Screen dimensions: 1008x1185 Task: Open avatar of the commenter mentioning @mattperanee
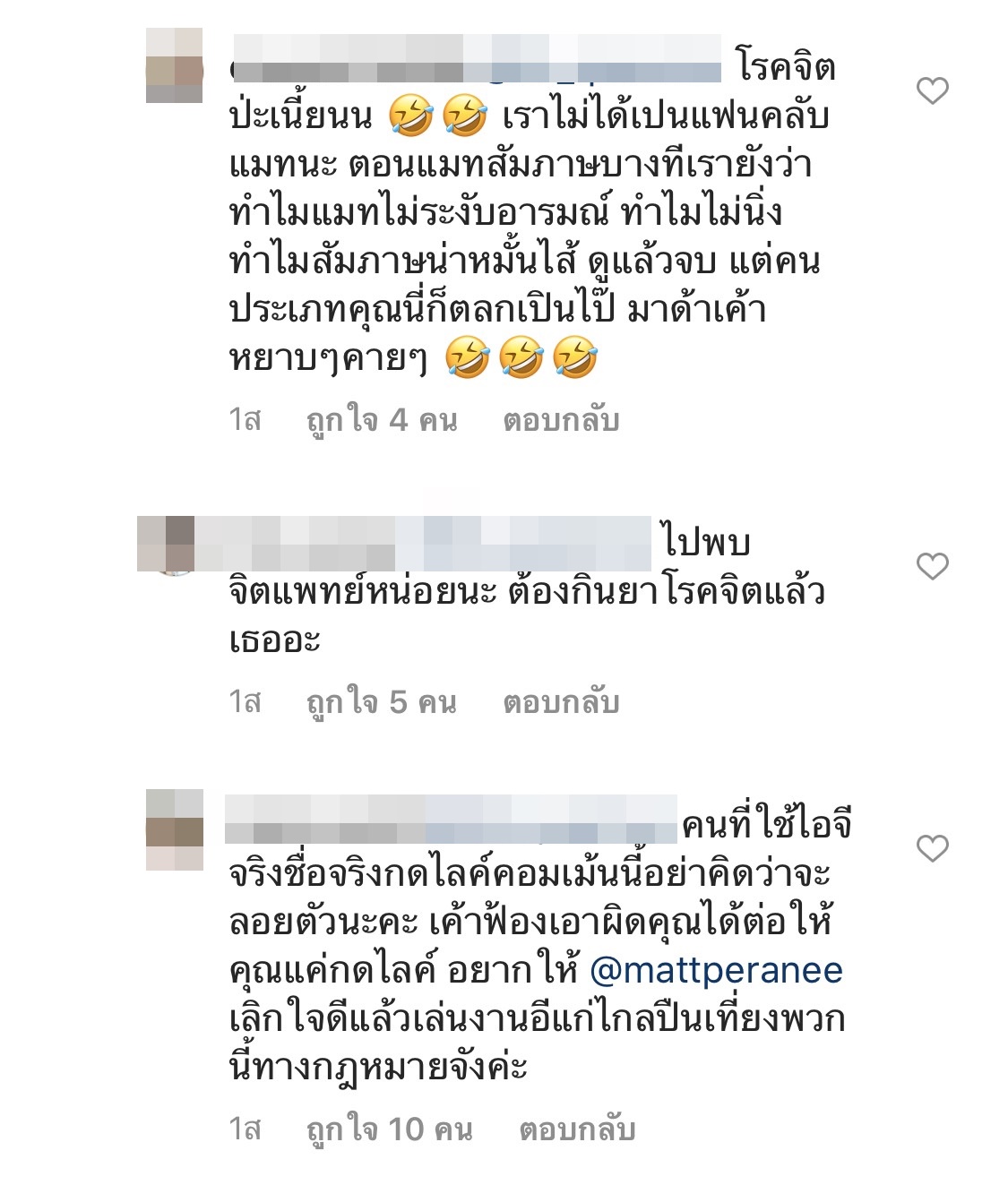[175, 829]
